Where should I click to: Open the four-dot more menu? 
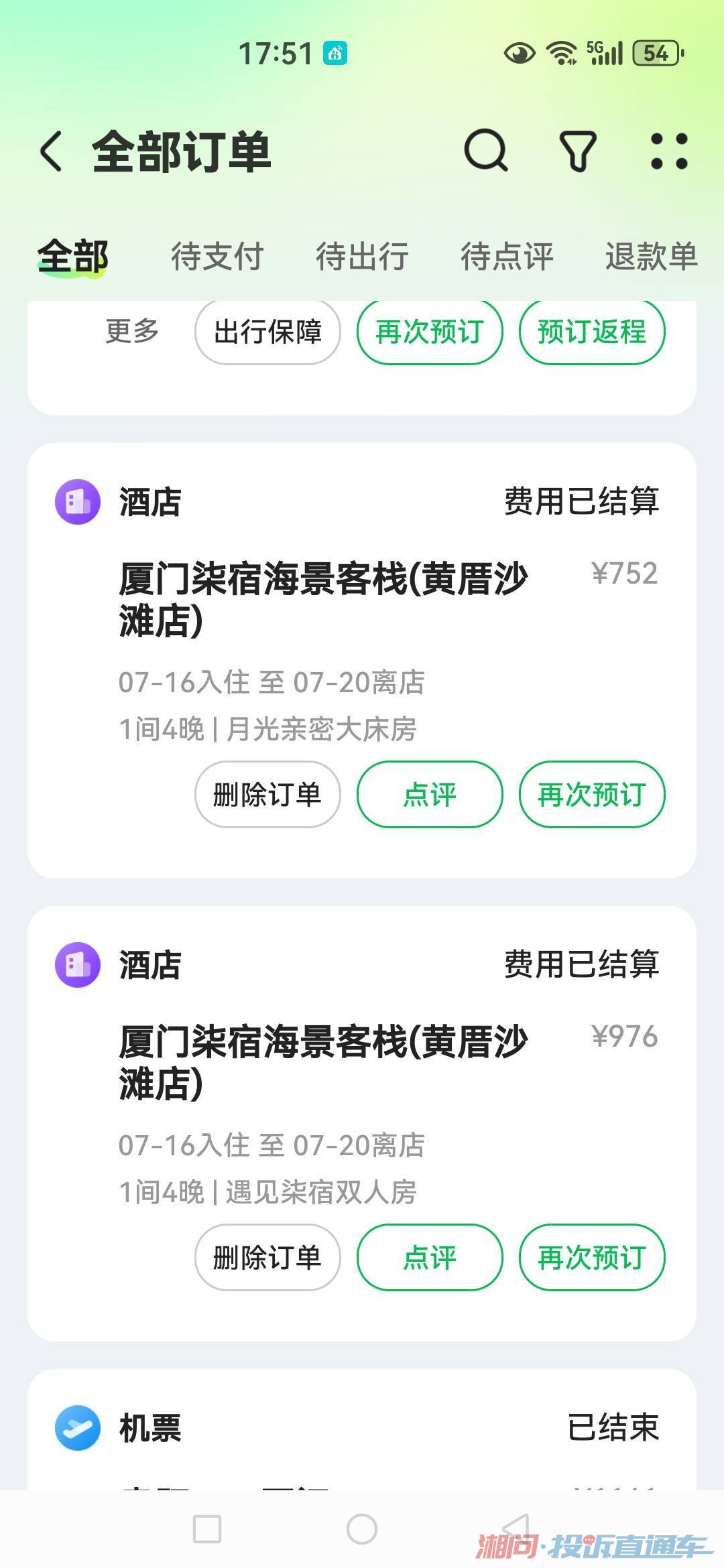pos(669,151)
